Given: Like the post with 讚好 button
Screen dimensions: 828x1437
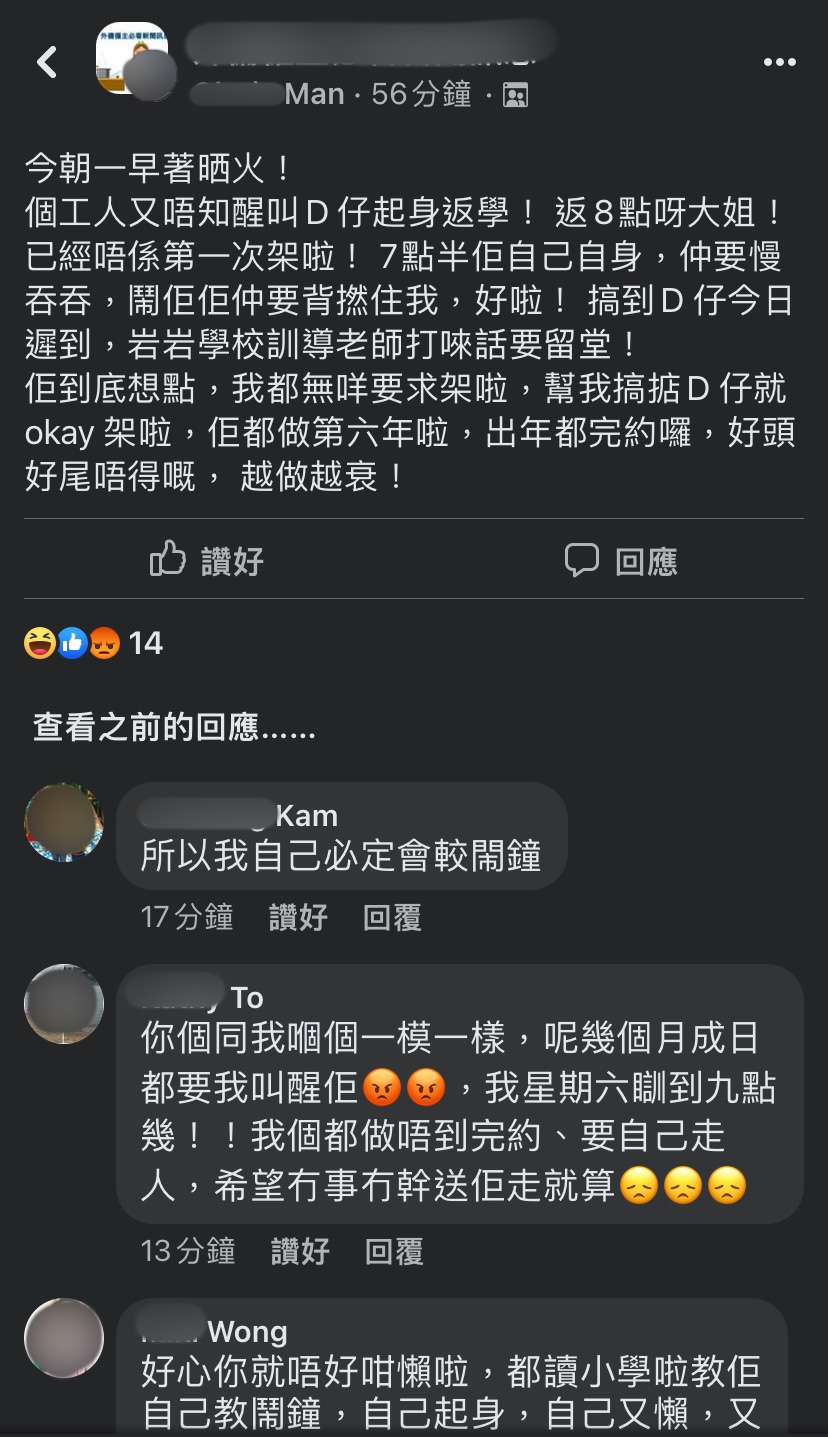Looking at the screenshot, I should point(207,561).
